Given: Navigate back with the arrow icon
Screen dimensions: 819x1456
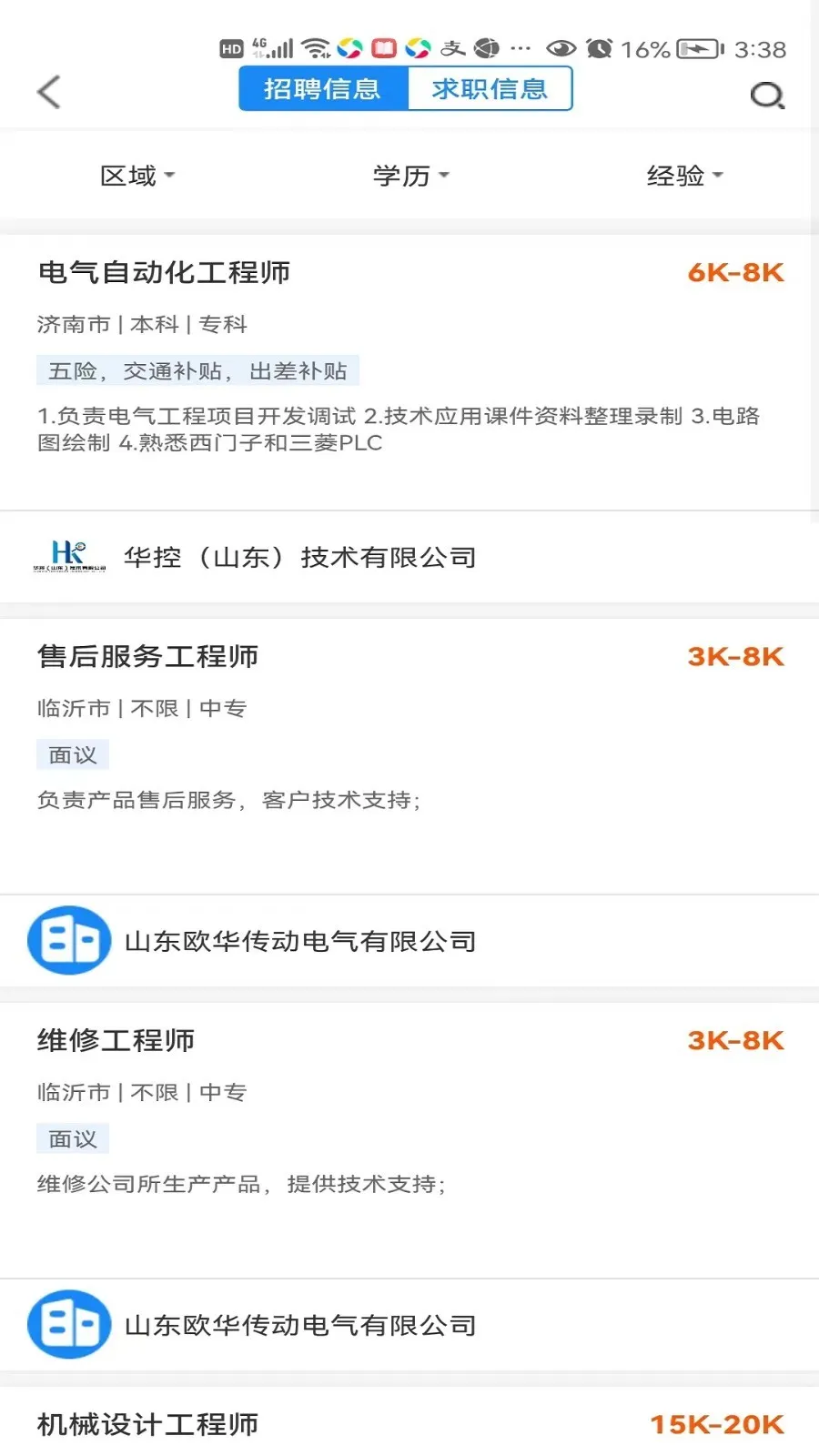Looking at the screenshot, I should (x=47, y=91).
